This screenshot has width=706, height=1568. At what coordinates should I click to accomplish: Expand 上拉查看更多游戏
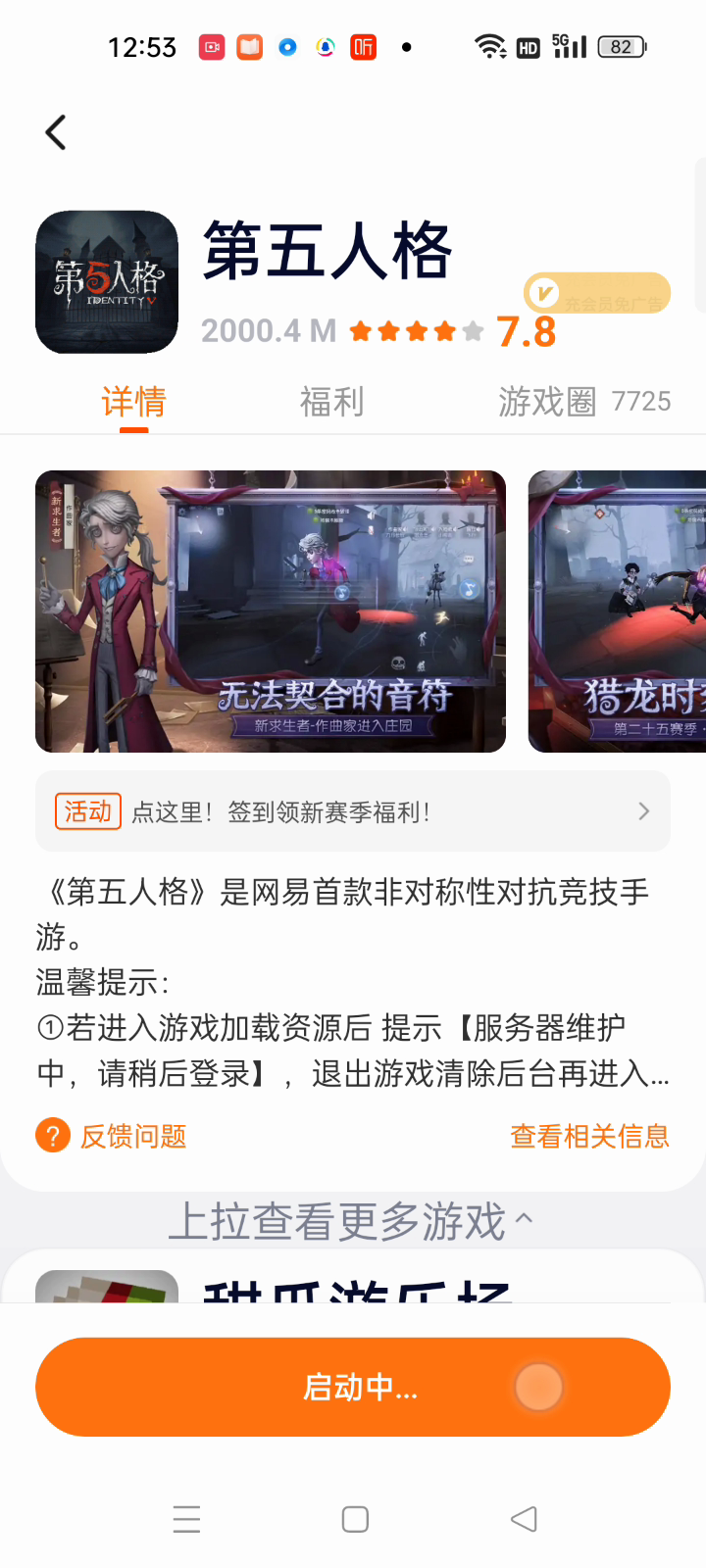tap(351, 1222)
